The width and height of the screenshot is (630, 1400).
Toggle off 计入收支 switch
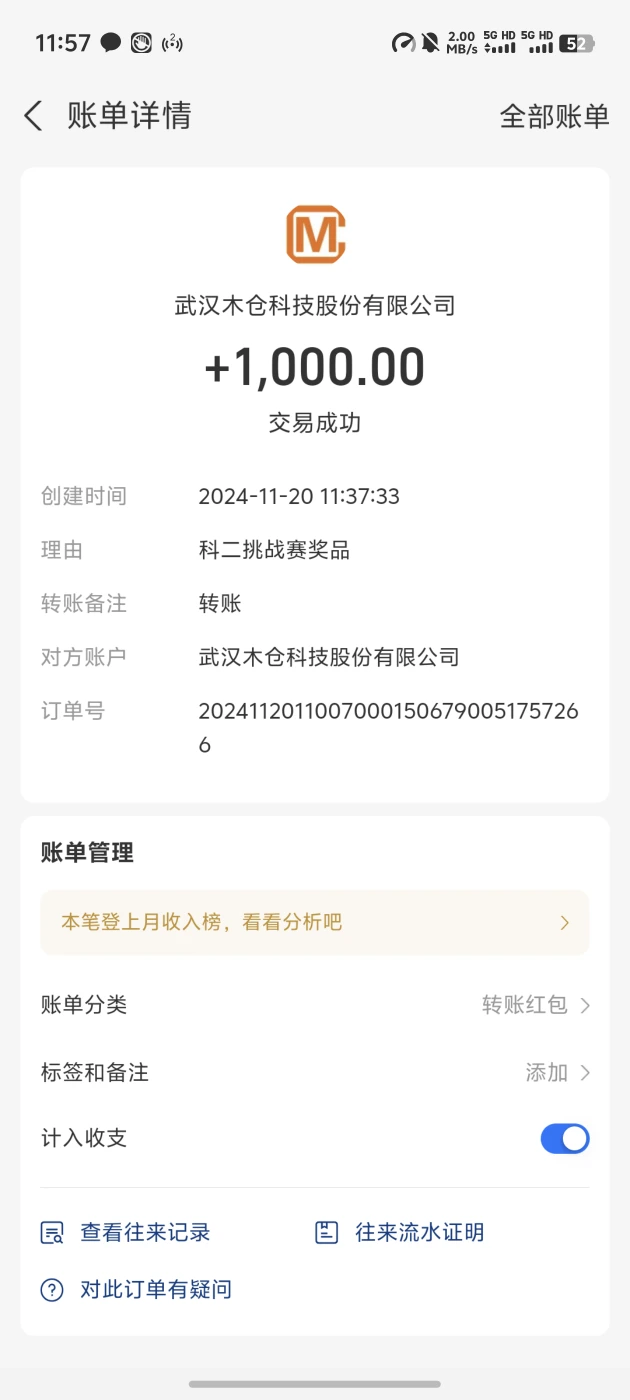[x=565, y=1138]
